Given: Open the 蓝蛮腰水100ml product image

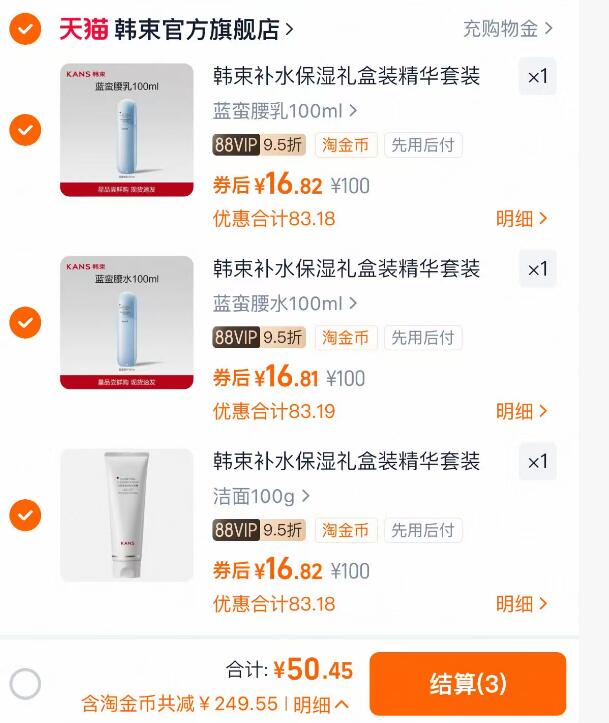Looking at the screenshot, I should (x=127, y=322).
